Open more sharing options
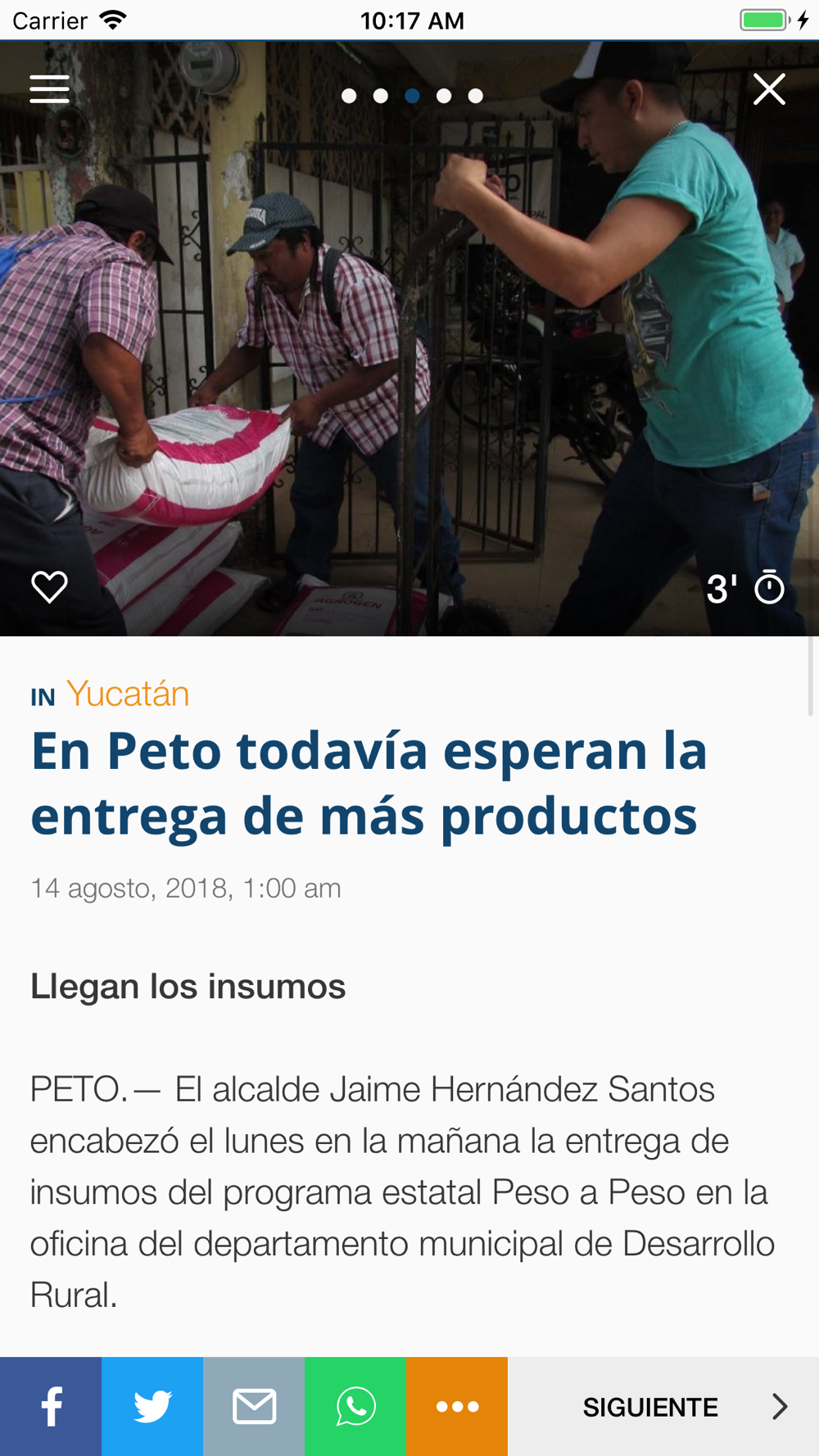 click(x=457, y=1406)
